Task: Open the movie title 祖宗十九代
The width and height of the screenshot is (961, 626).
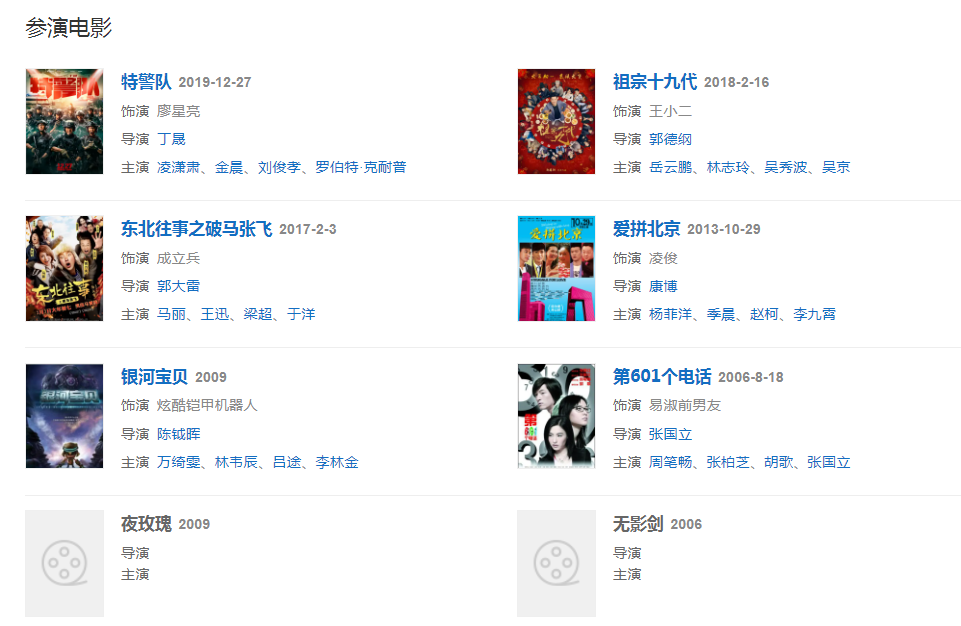Action: click(x=654, y=82)
